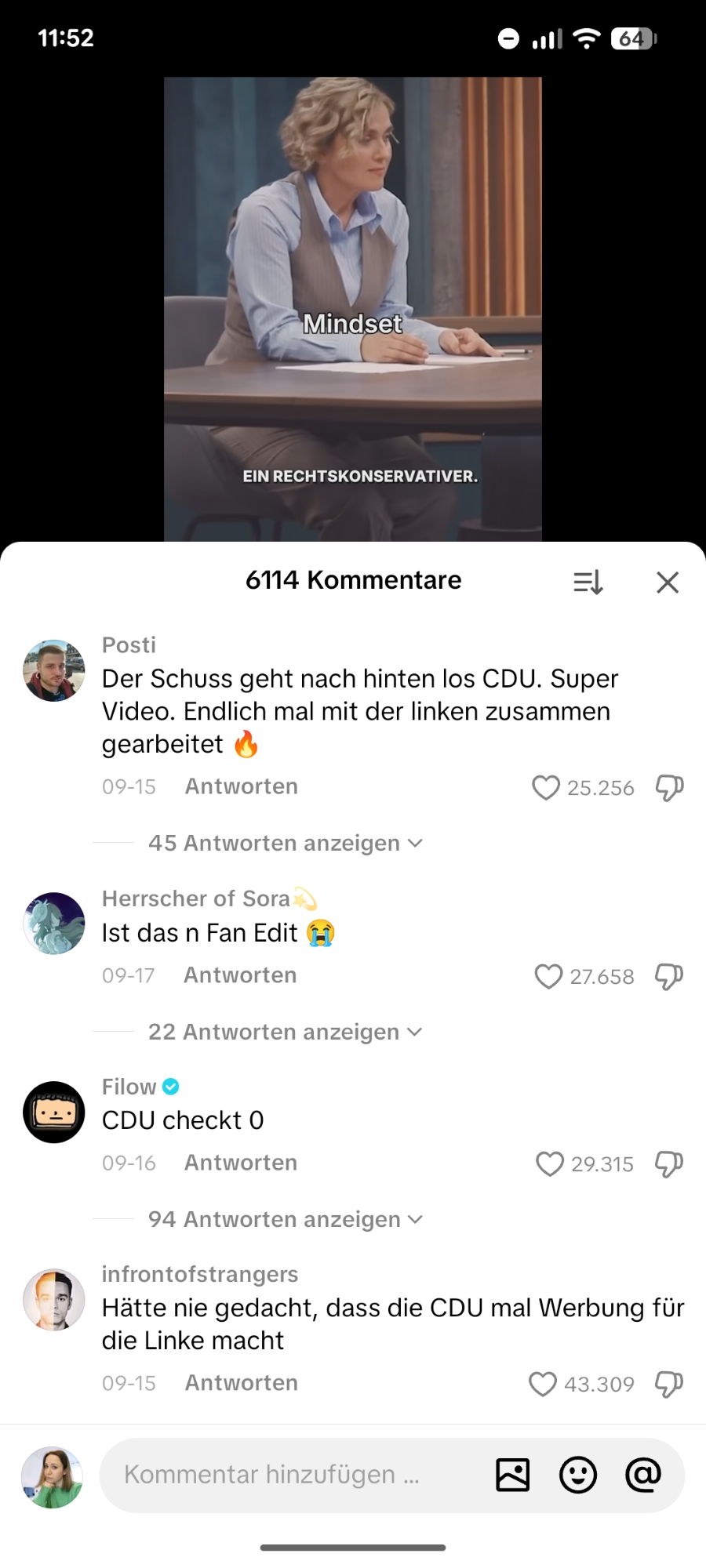The image size is (706, 1568).
Task: Close the comments panel
Action: (x=667, y=583)
